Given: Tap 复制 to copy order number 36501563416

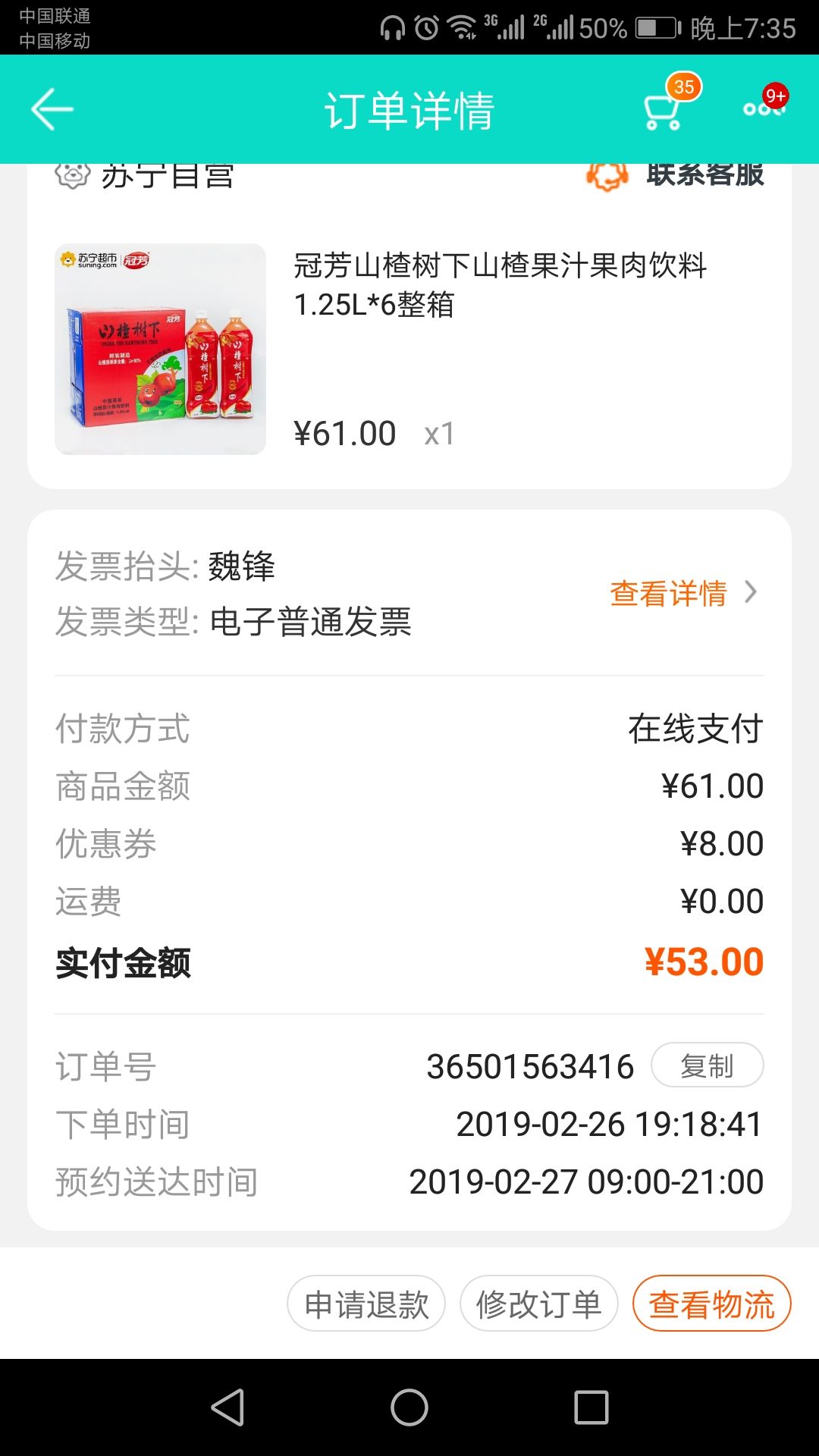Looking at the screenshot, I should click(707, 1065).
